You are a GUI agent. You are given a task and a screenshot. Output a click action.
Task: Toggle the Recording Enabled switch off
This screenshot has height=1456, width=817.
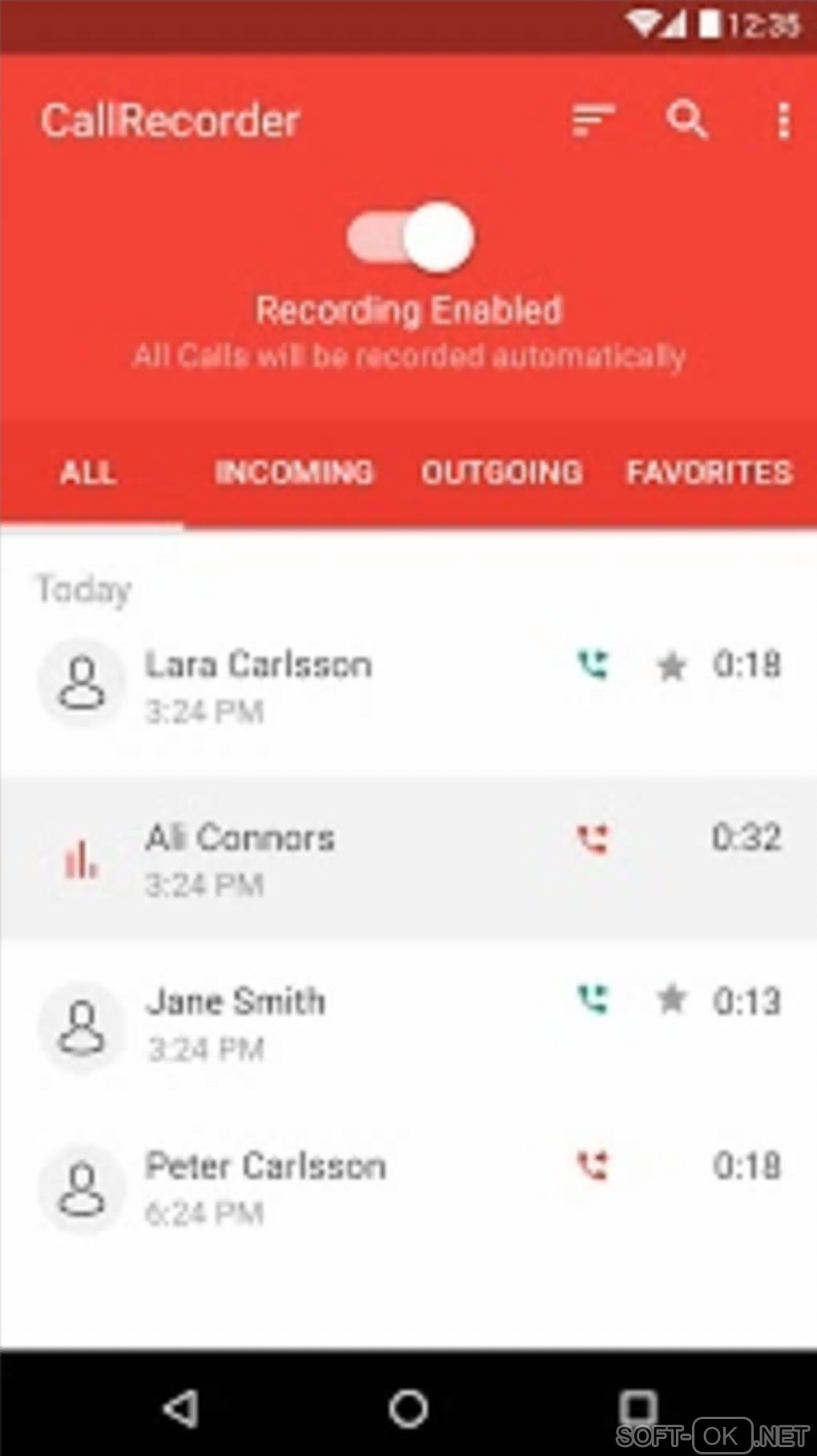pyautogui.click(x=411, y=238)
